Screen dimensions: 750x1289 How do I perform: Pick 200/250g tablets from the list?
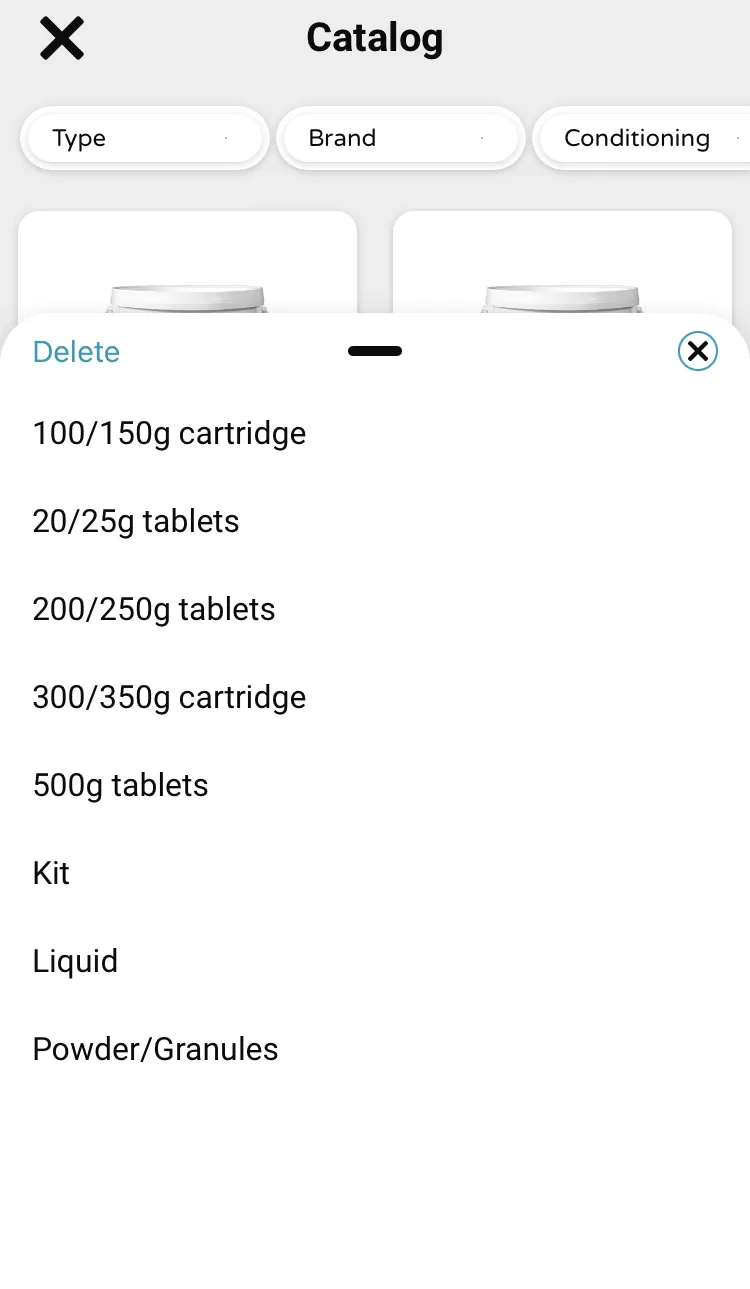point(375,609)
